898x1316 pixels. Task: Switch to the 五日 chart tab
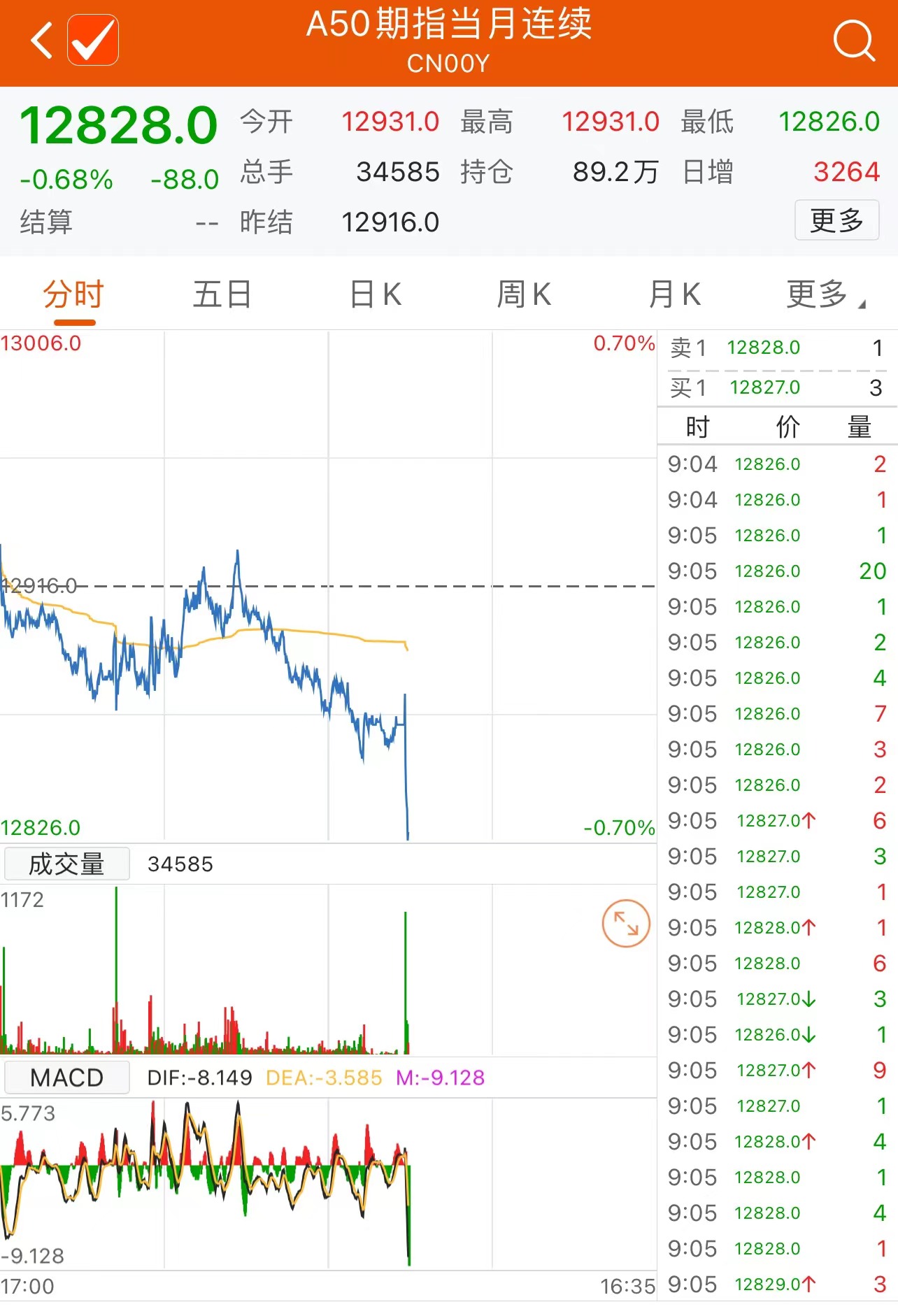pos(222,294)
